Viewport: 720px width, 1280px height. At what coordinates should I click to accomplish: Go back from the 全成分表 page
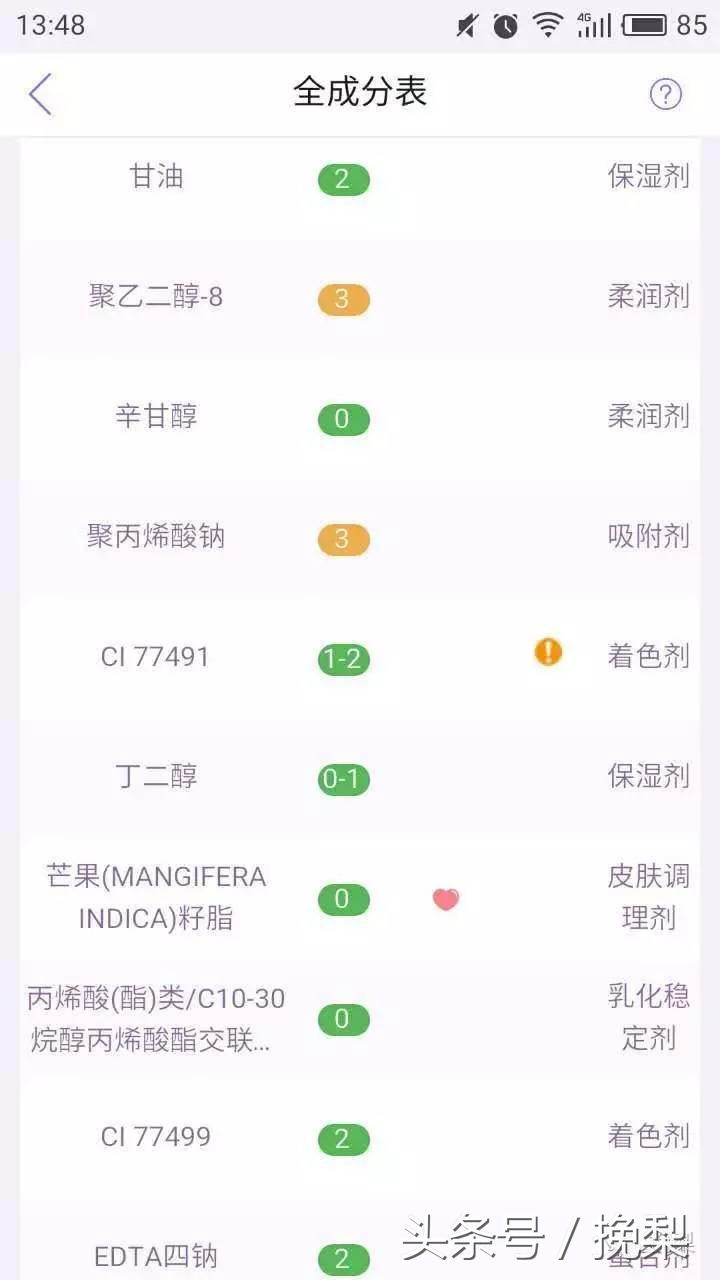tap(40, 95)
